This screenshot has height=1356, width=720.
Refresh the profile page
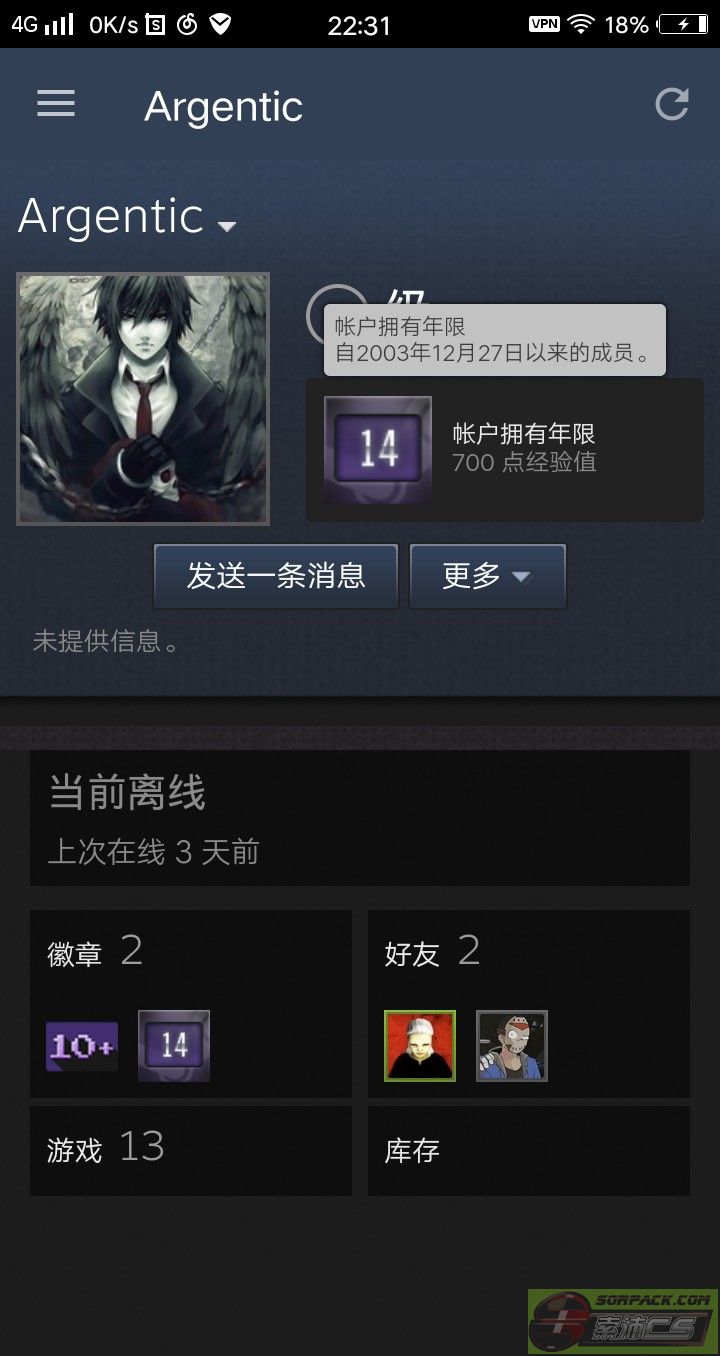[x=672, y=104]
